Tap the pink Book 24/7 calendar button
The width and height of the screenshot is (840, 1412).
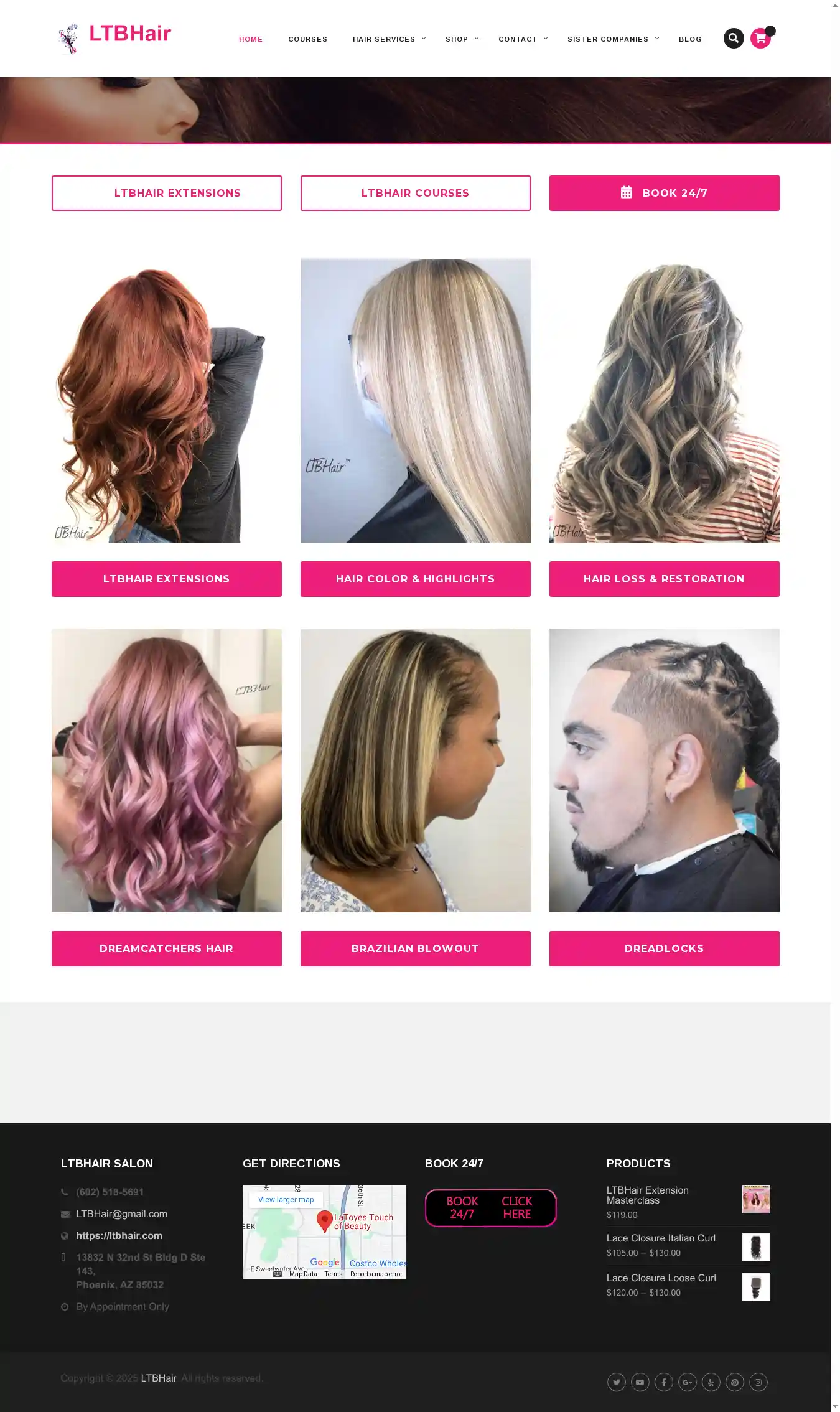pos(664,193)
